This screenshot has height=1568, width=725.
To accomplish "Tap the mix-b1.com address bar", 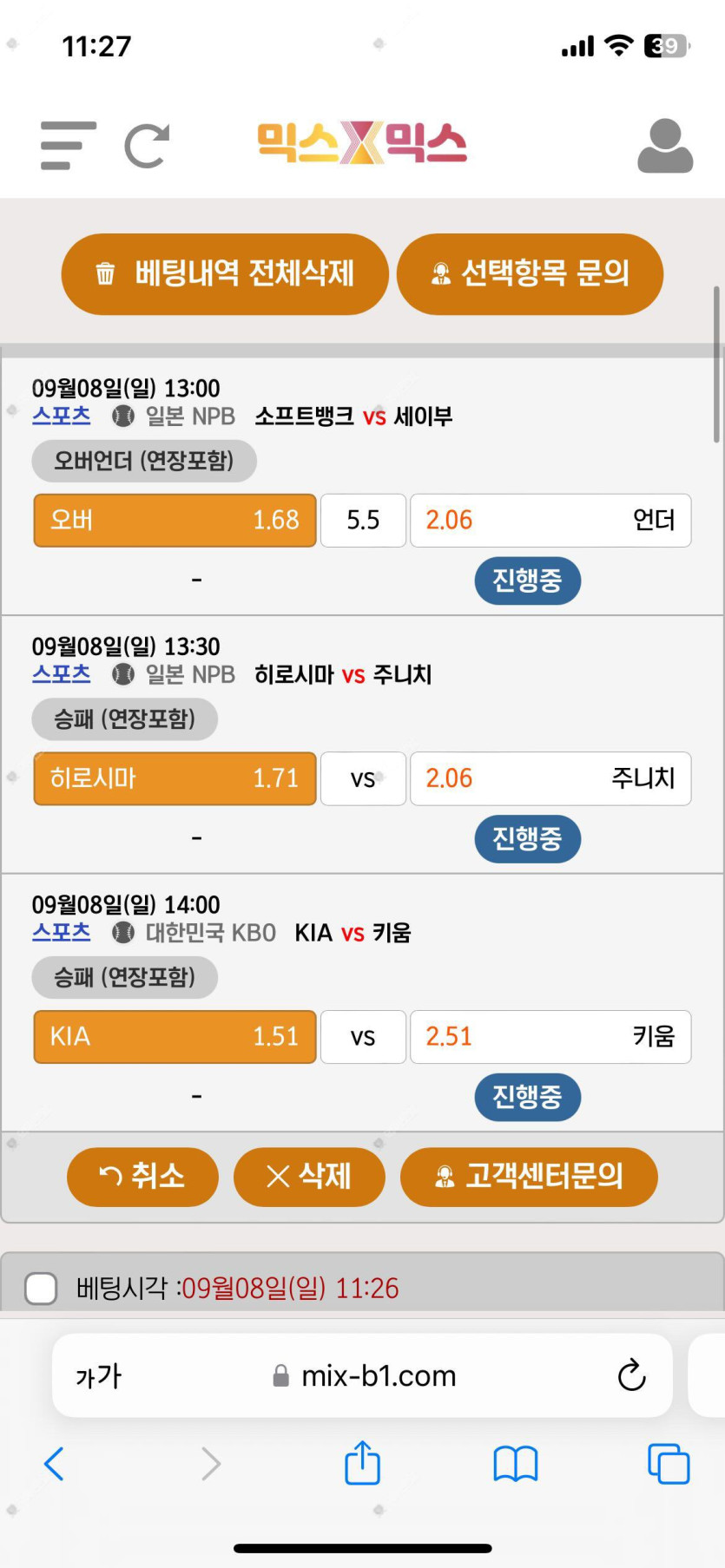I will coord(365,1375).
